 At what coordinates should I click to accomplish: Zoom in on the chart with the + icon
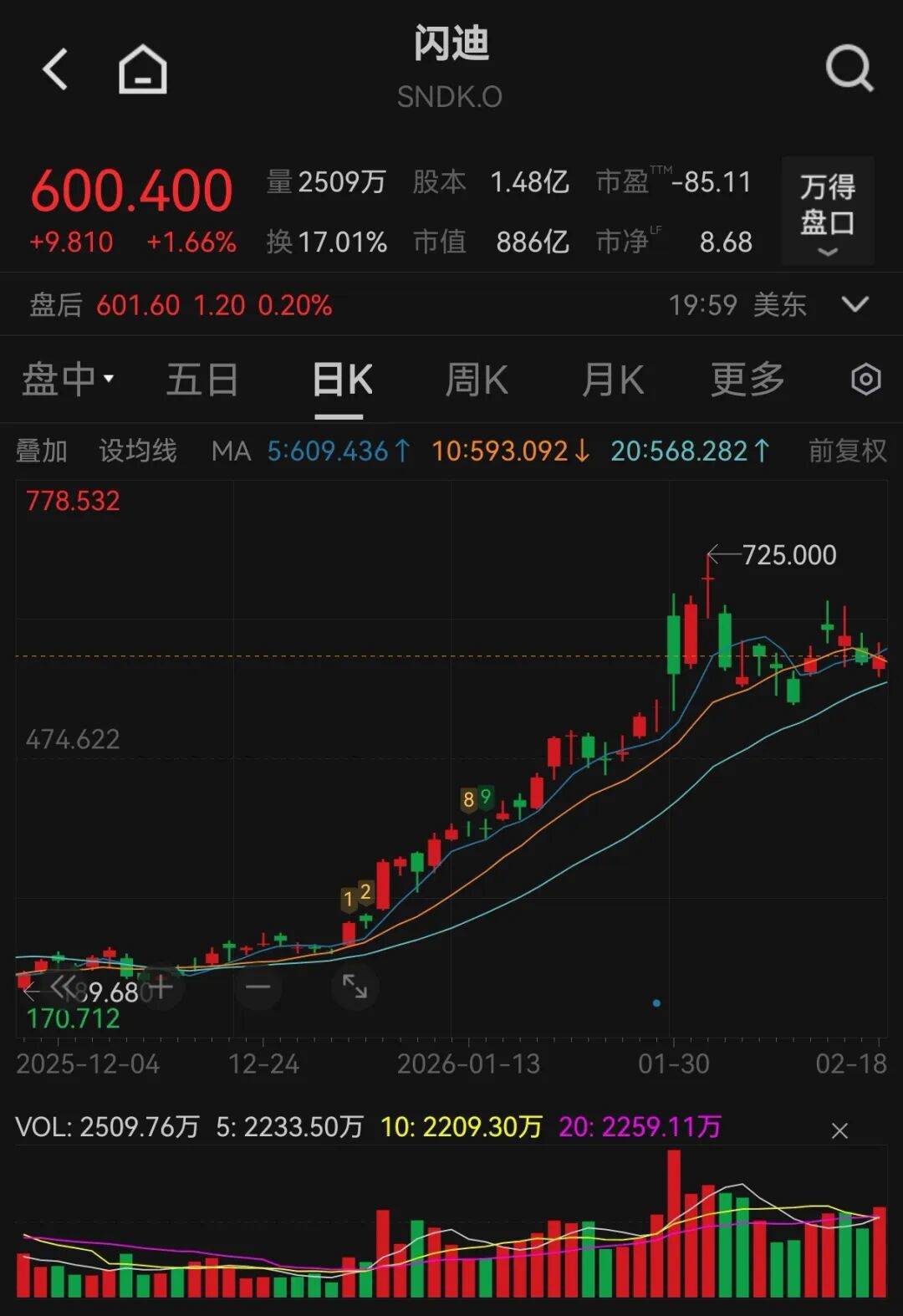(x=161, y=987)
